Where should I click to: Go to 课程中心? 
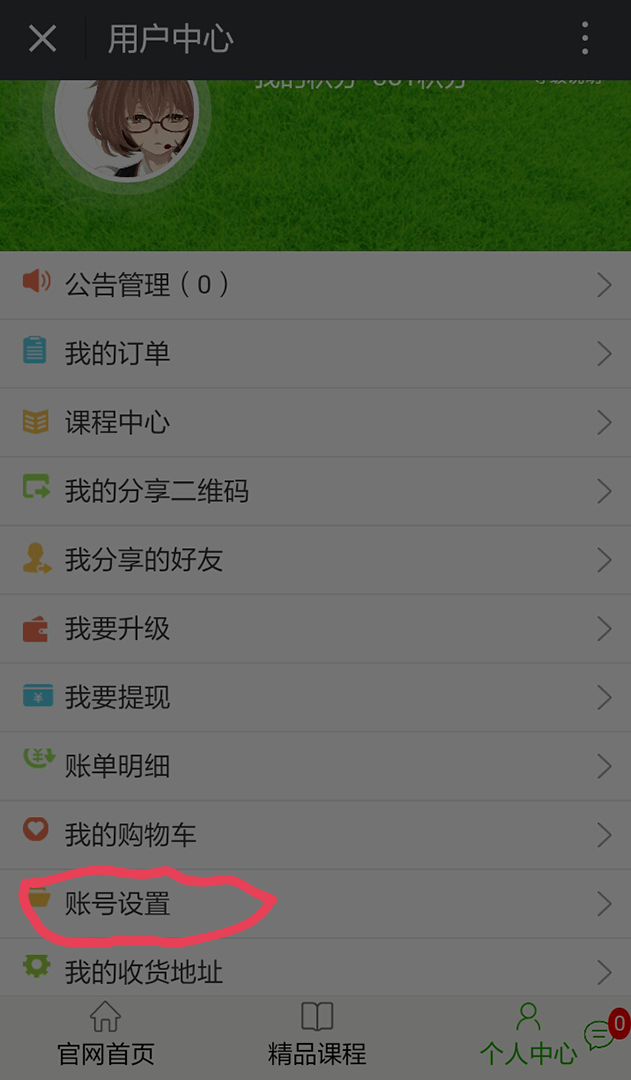[316, 423]
